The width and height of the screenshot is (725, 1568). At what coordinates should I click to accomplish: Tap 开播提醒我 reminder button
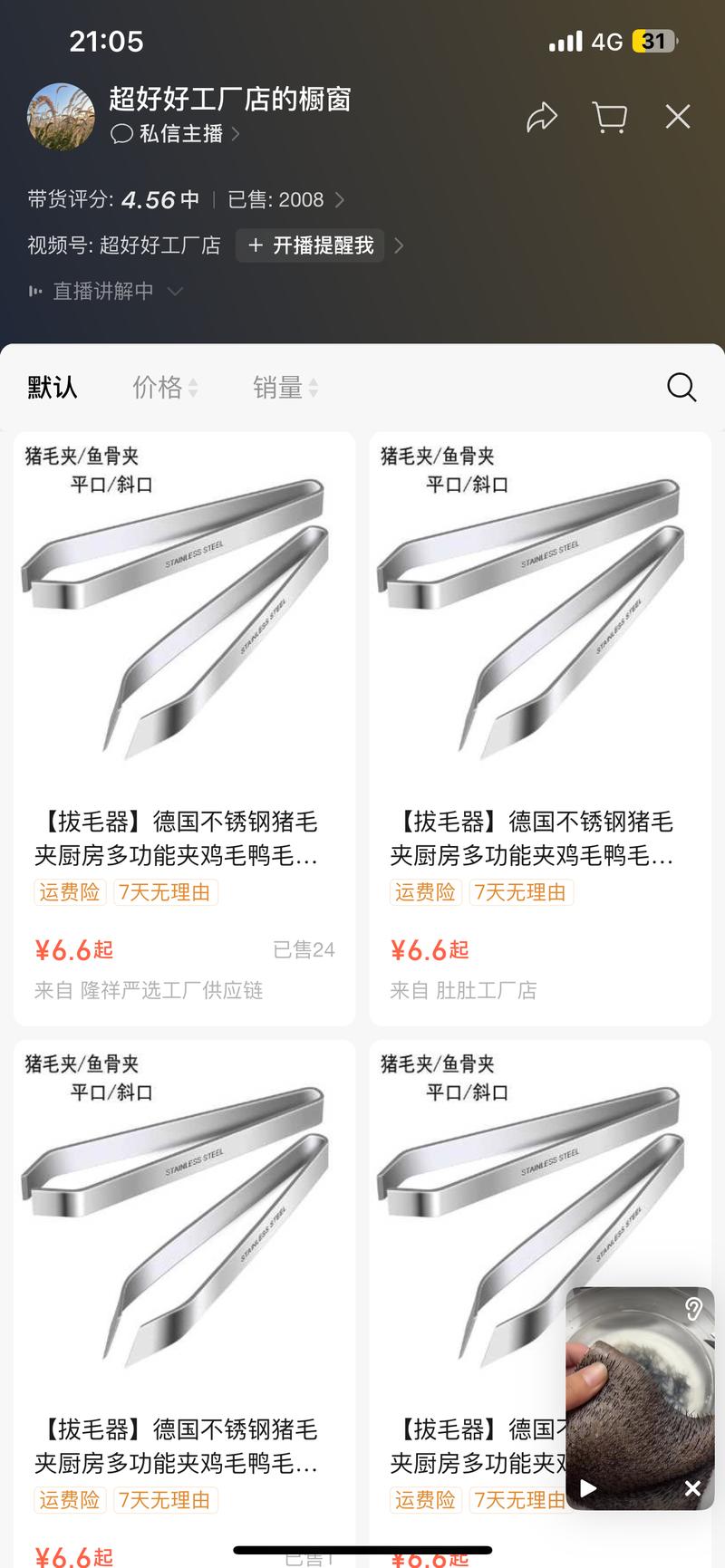[311, 245]
